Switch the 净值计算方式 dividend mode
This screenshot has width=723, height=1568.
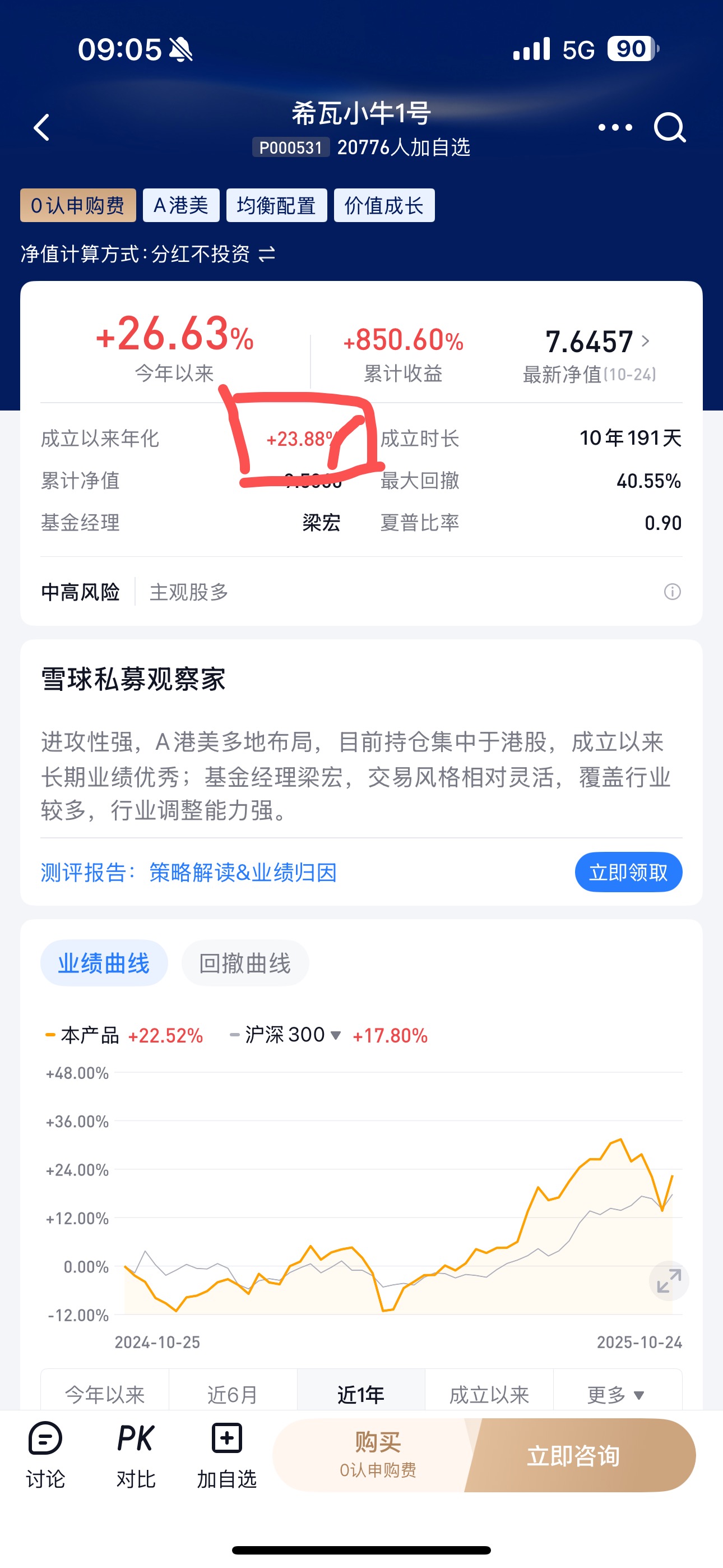click(267, 254)
